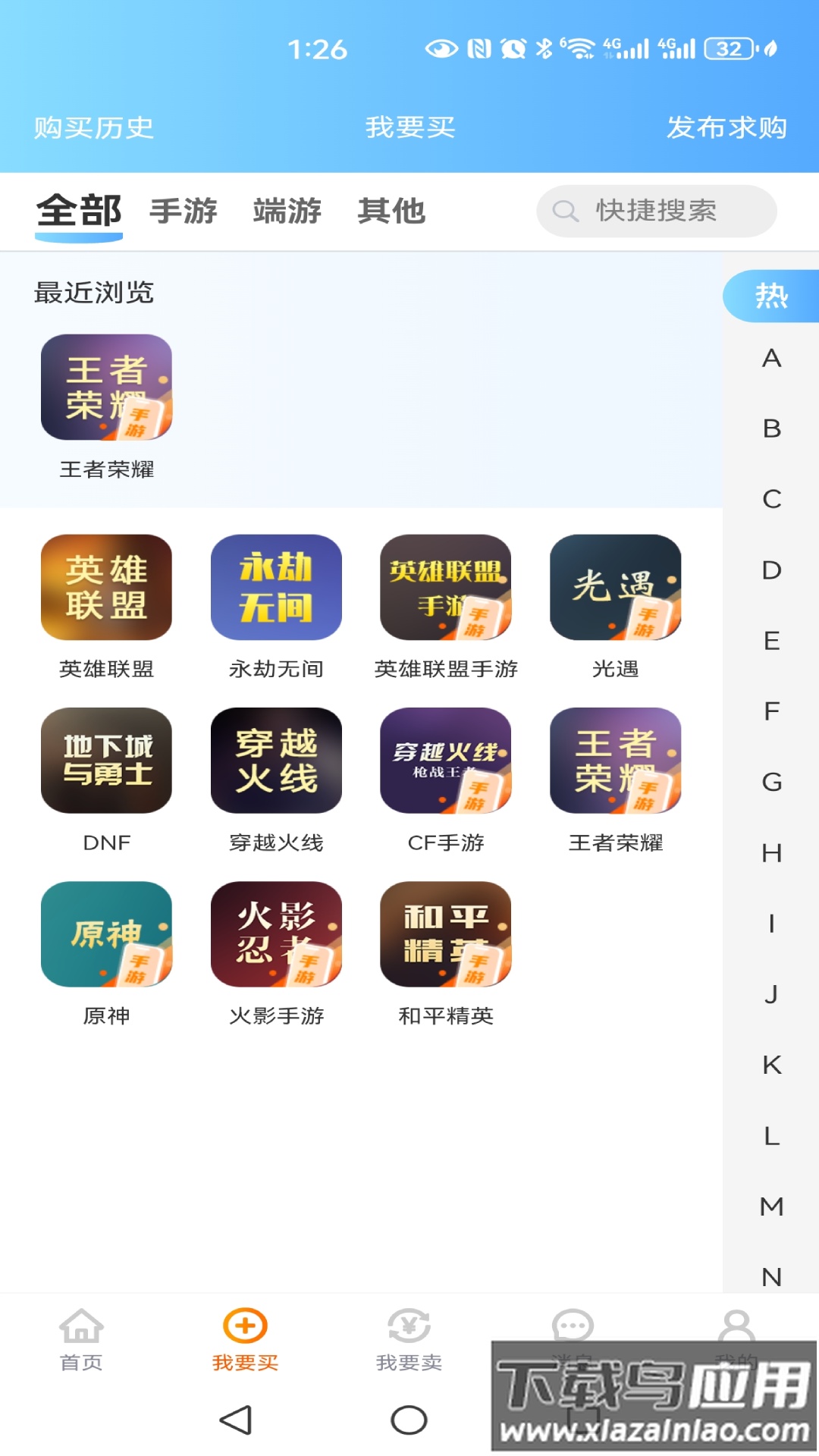
Task: Switch to the 手游 category tab
Action: pos(184,211)
